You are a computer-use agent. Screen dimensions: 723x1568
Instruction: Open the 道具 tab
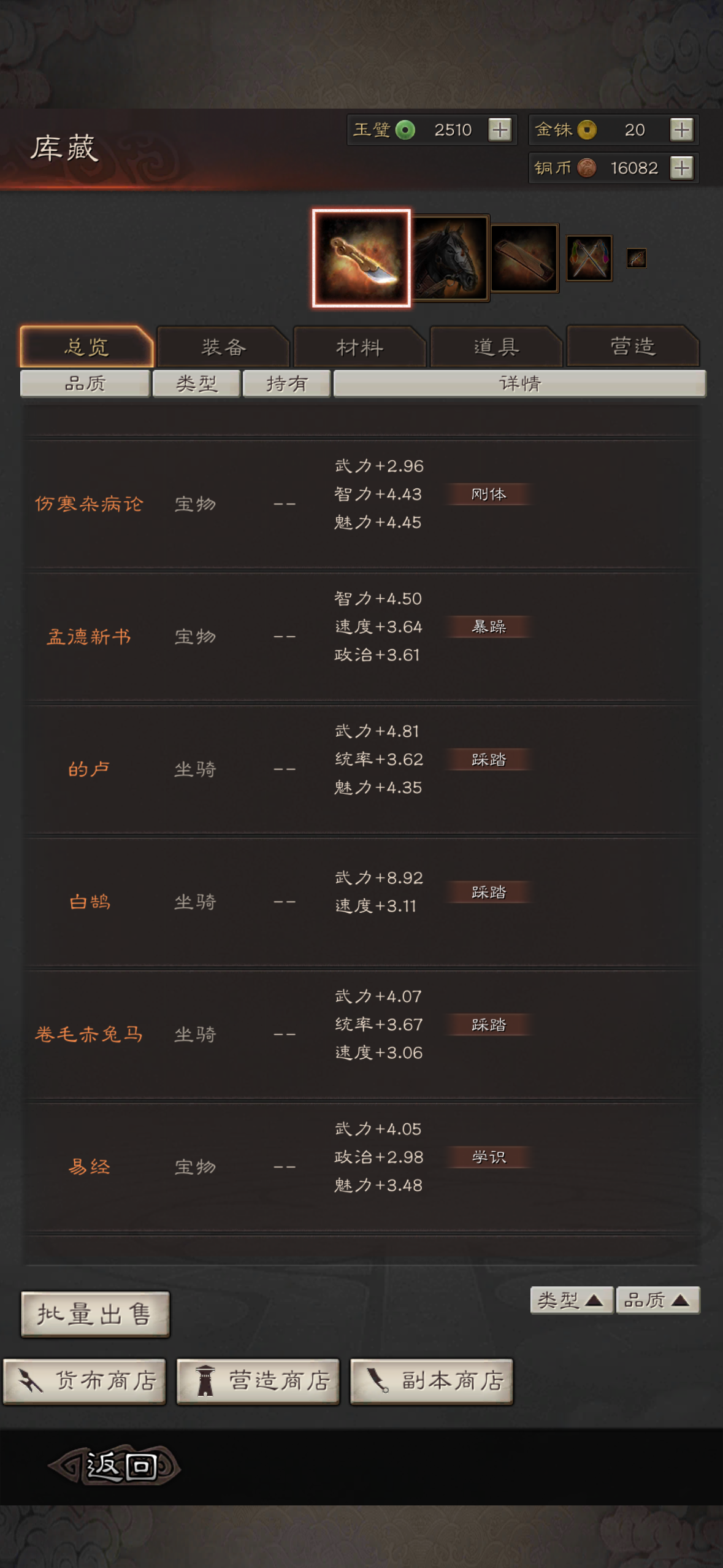pyautogui.click(x=497, y=347)
